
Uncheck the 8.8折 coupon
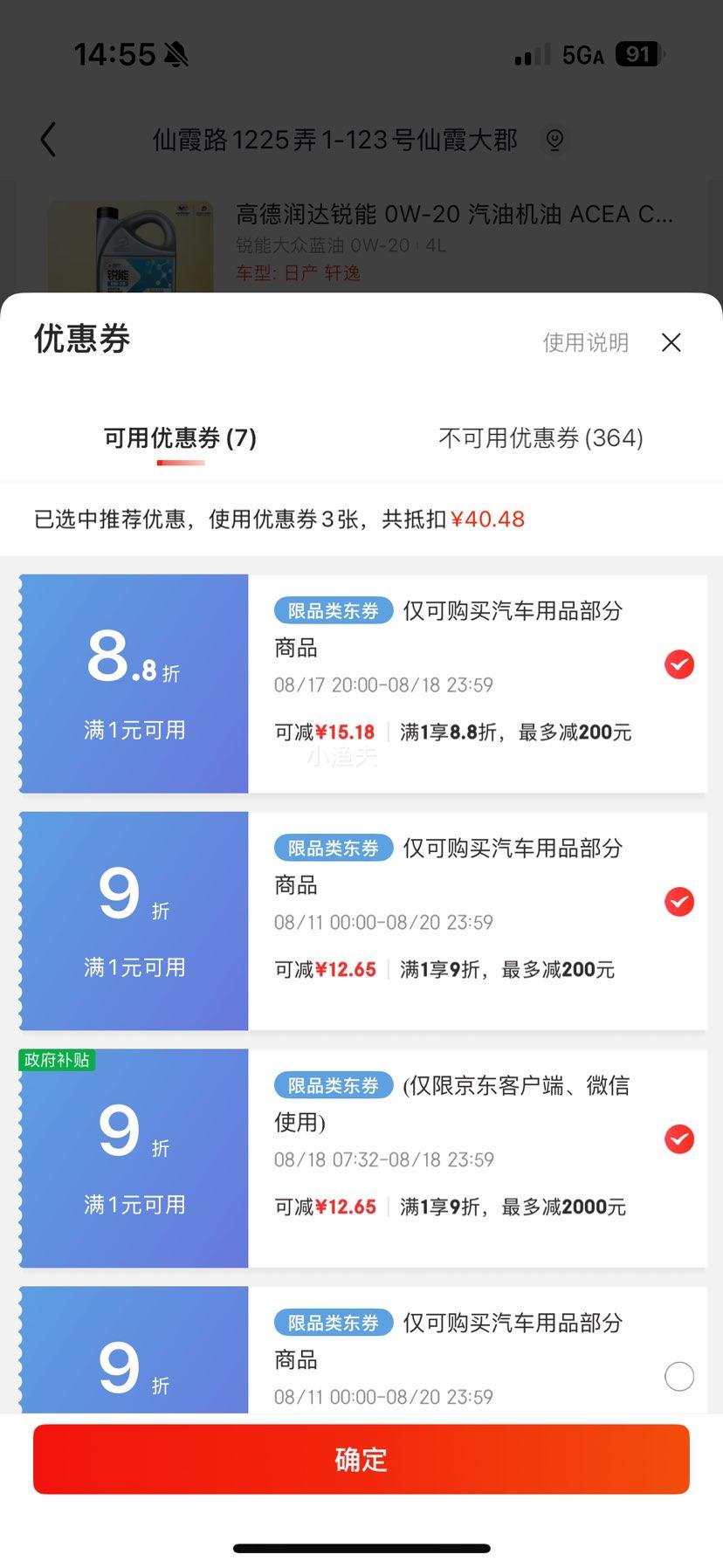pos(679,664)
